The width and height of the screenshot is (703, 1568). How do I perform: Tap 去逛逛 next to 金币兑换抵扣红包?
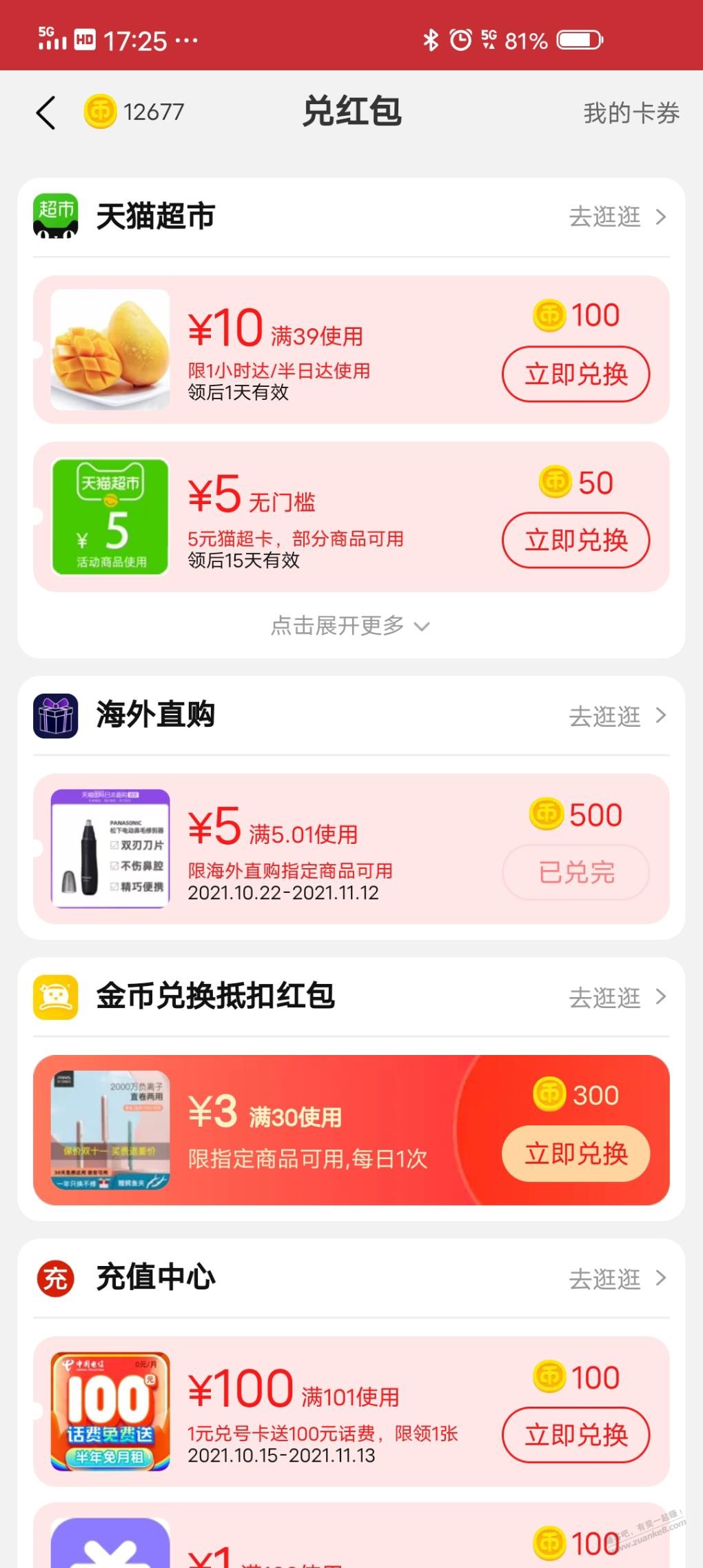(x=617, y=997)
